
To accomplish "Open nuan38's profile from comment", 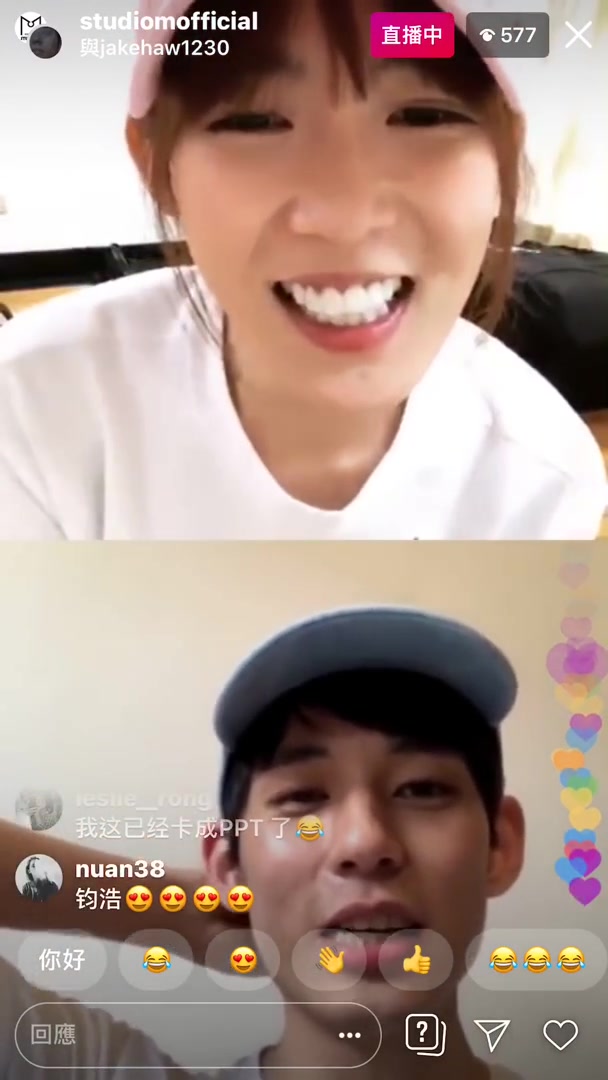I will pos(120,869).
